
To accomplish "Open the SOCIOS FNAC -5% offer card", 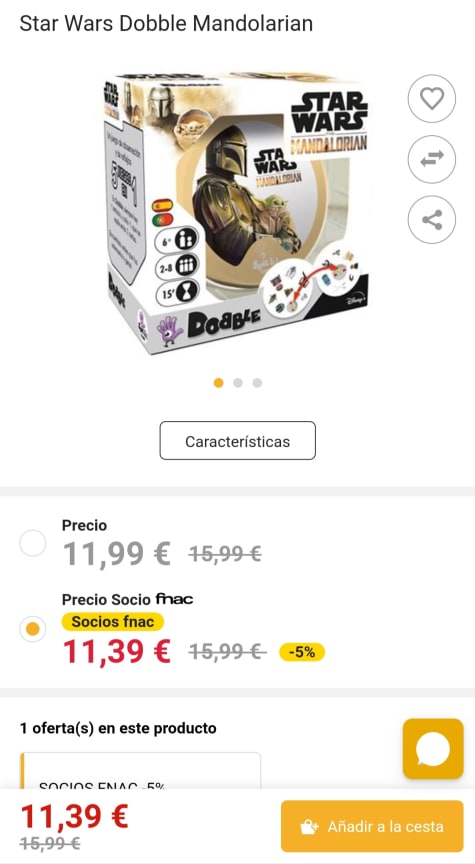I will (141, 770).
